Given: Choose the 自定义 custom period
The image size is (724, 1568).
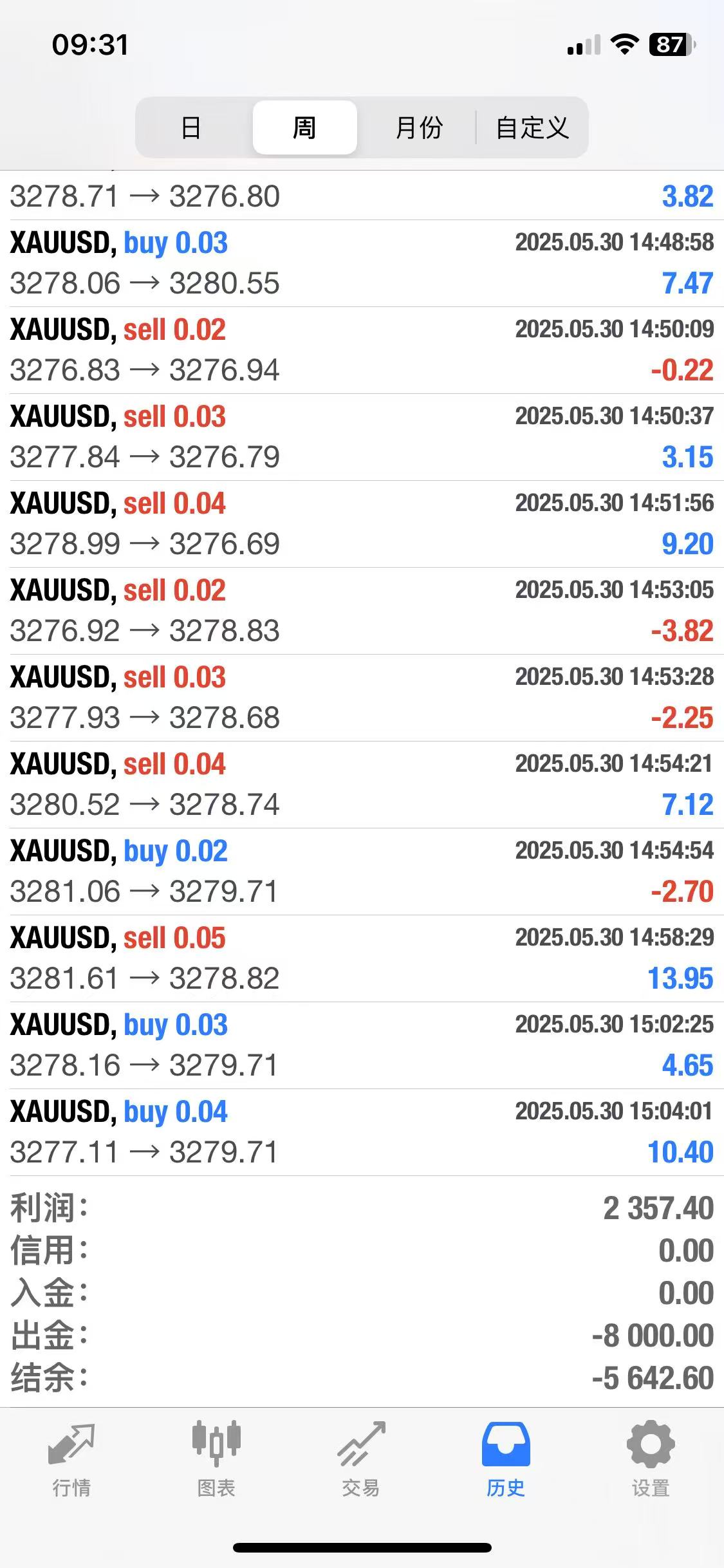Looking at the screenshot, I should pos(532,127).
